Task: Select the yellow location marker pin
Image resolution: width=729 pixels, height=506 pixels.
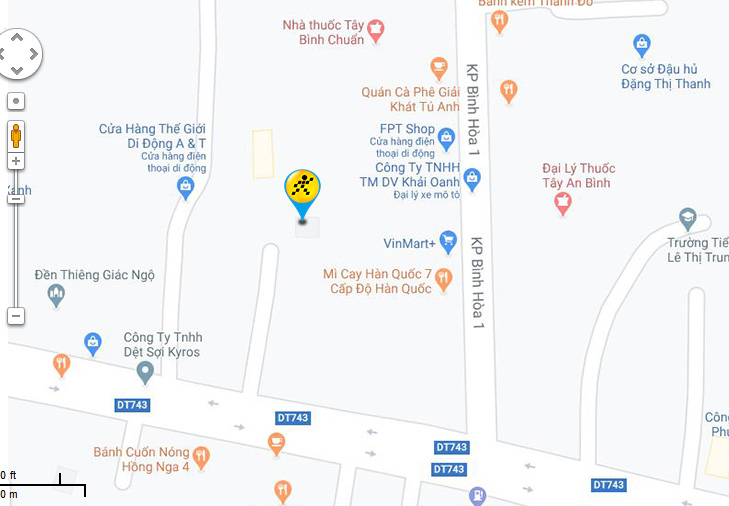Action: pyautogui.click(x=302, y=190)
